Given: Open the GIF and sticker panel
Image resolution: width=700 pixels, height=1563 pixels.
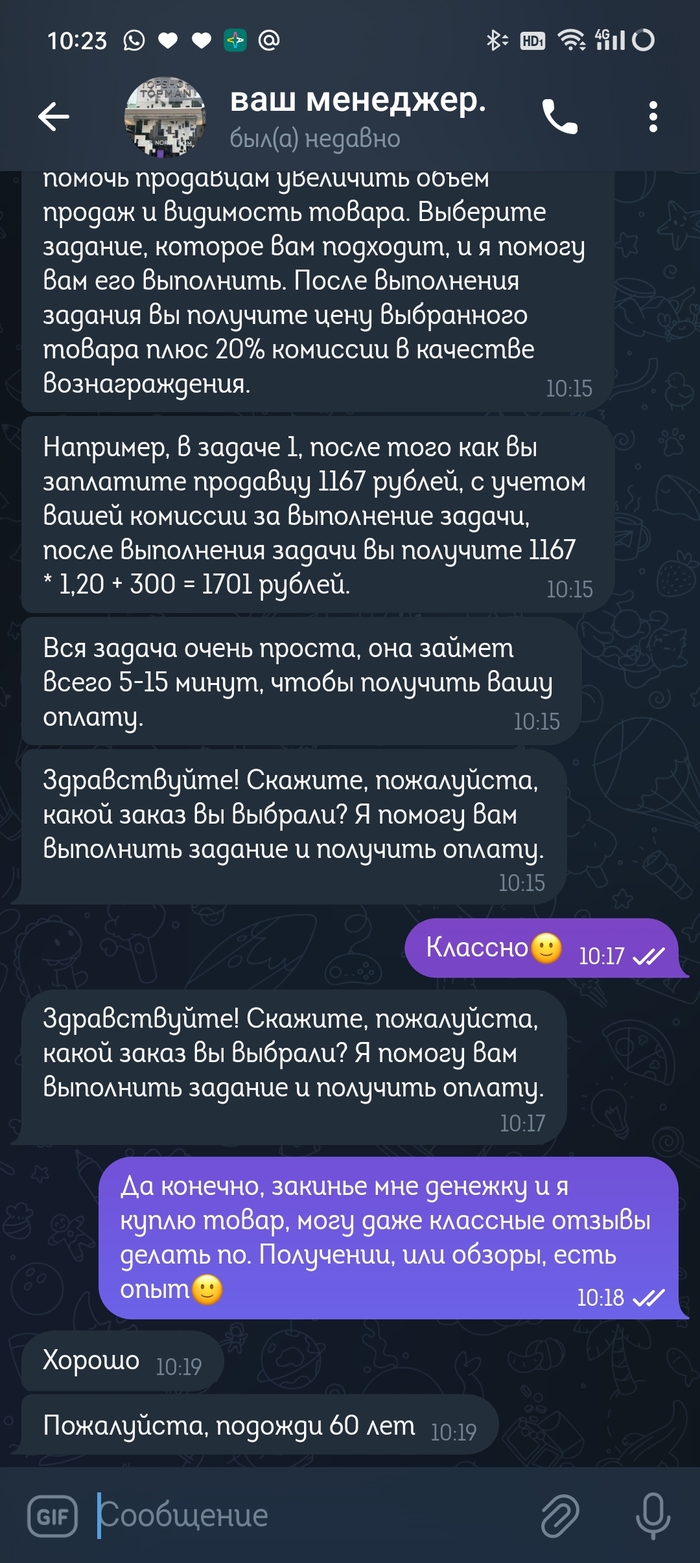Looking at the screenshot, I should pyautogui.click(x=52, y=1516).
